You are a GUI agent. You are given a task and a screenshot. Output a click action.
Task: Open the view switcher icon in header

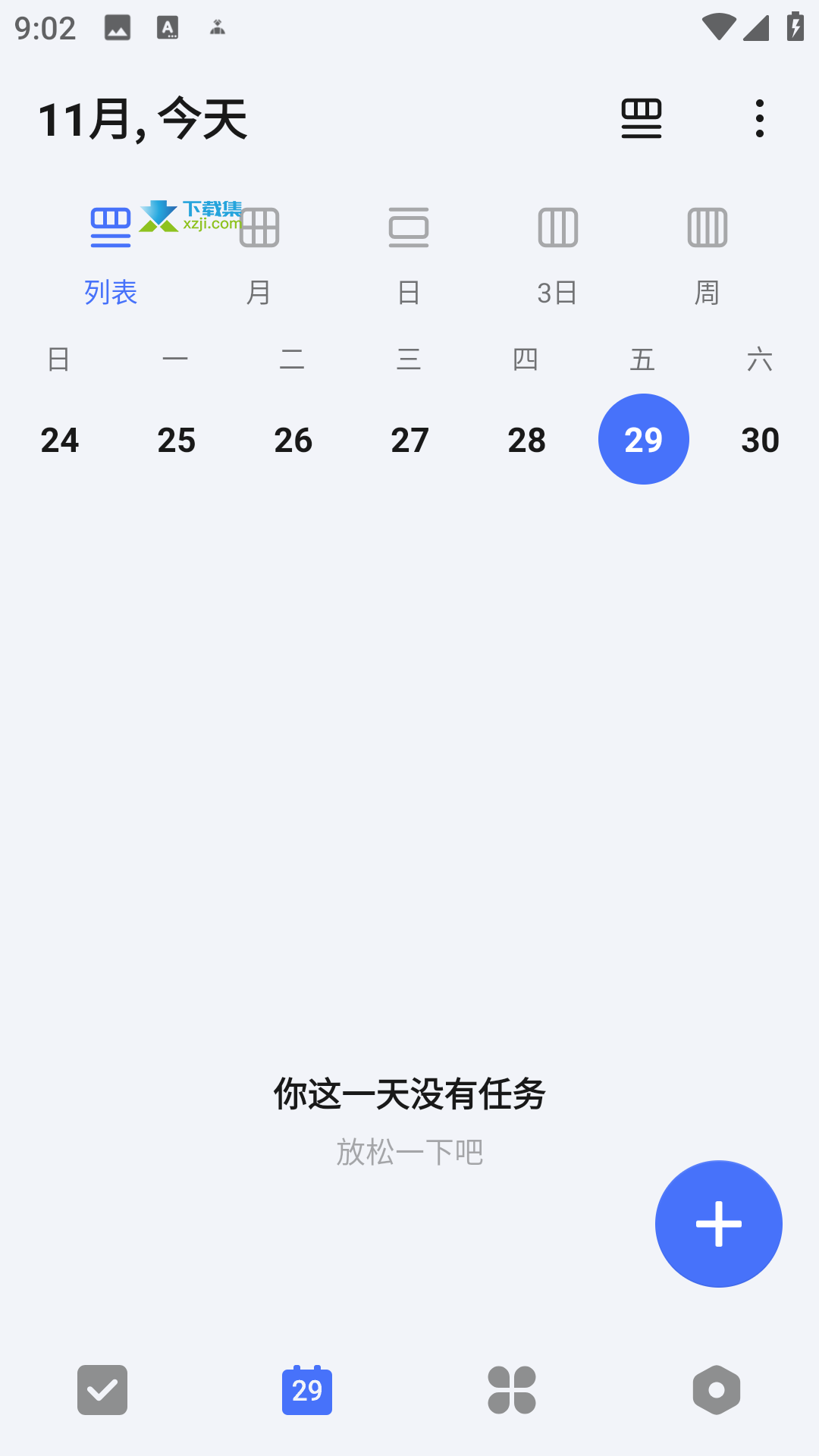click(x=642, y=119)
